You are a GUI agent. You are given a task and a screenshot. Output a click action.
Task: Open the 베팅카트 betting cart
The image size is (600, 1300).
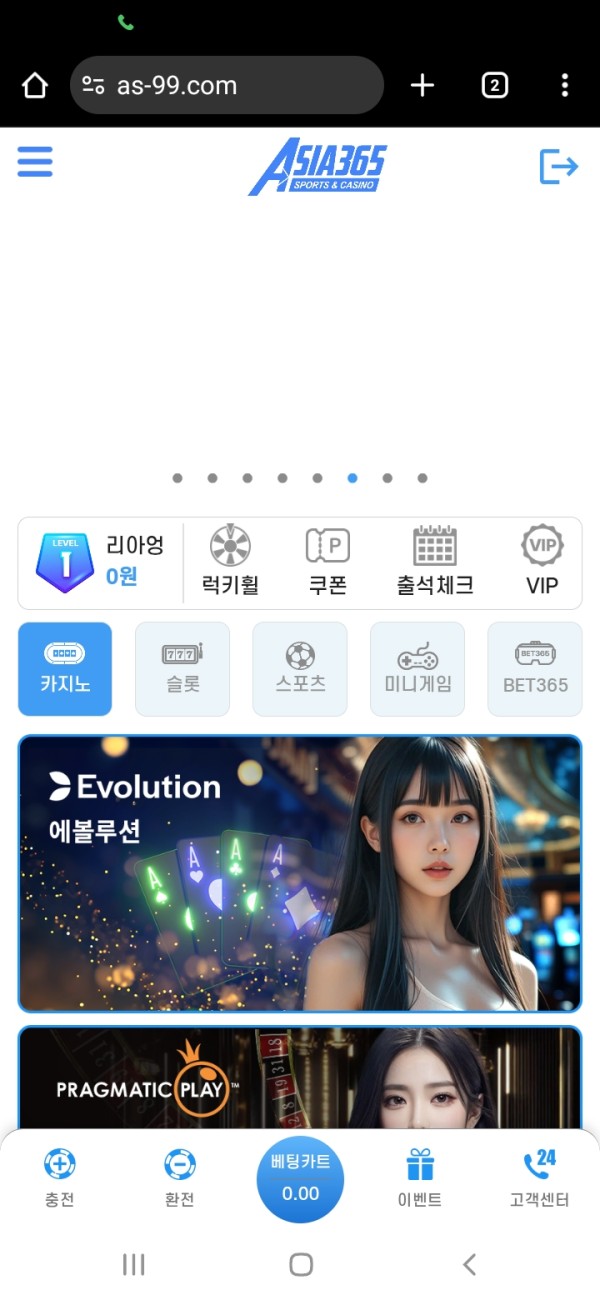tap(300, 1180)
